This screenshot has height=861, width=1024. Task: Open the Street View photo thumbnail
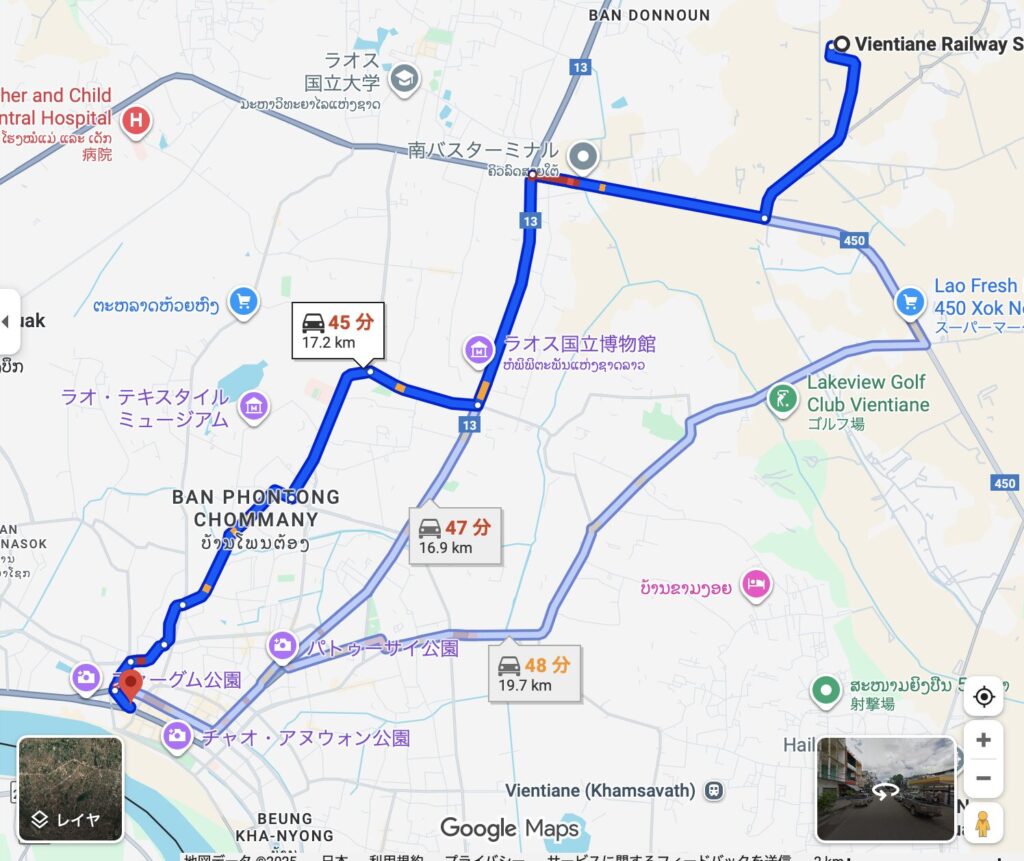click(x=885, y=788)
